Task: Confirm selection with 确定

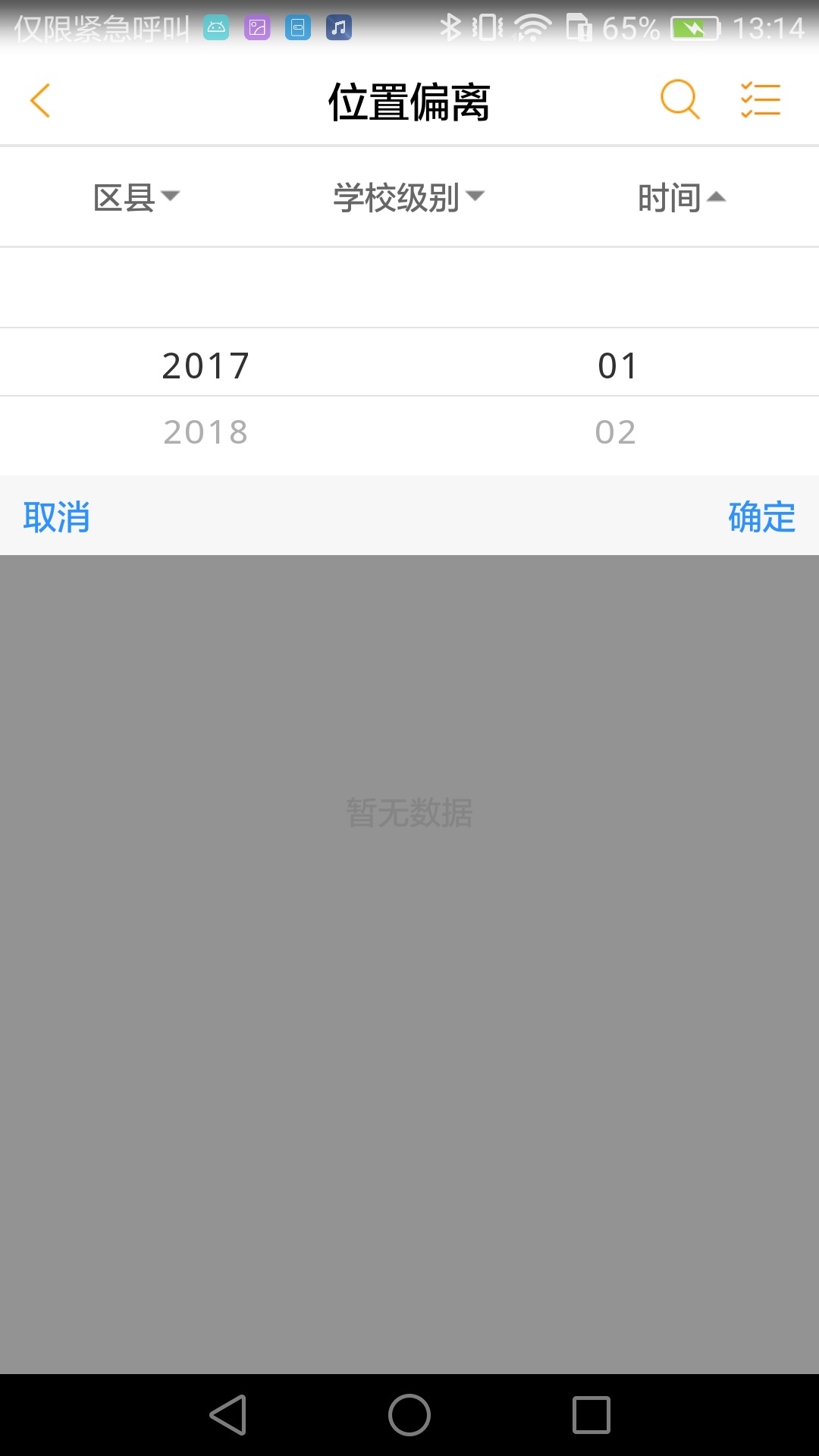Action: pyautogui.click(x=761, y=517)
